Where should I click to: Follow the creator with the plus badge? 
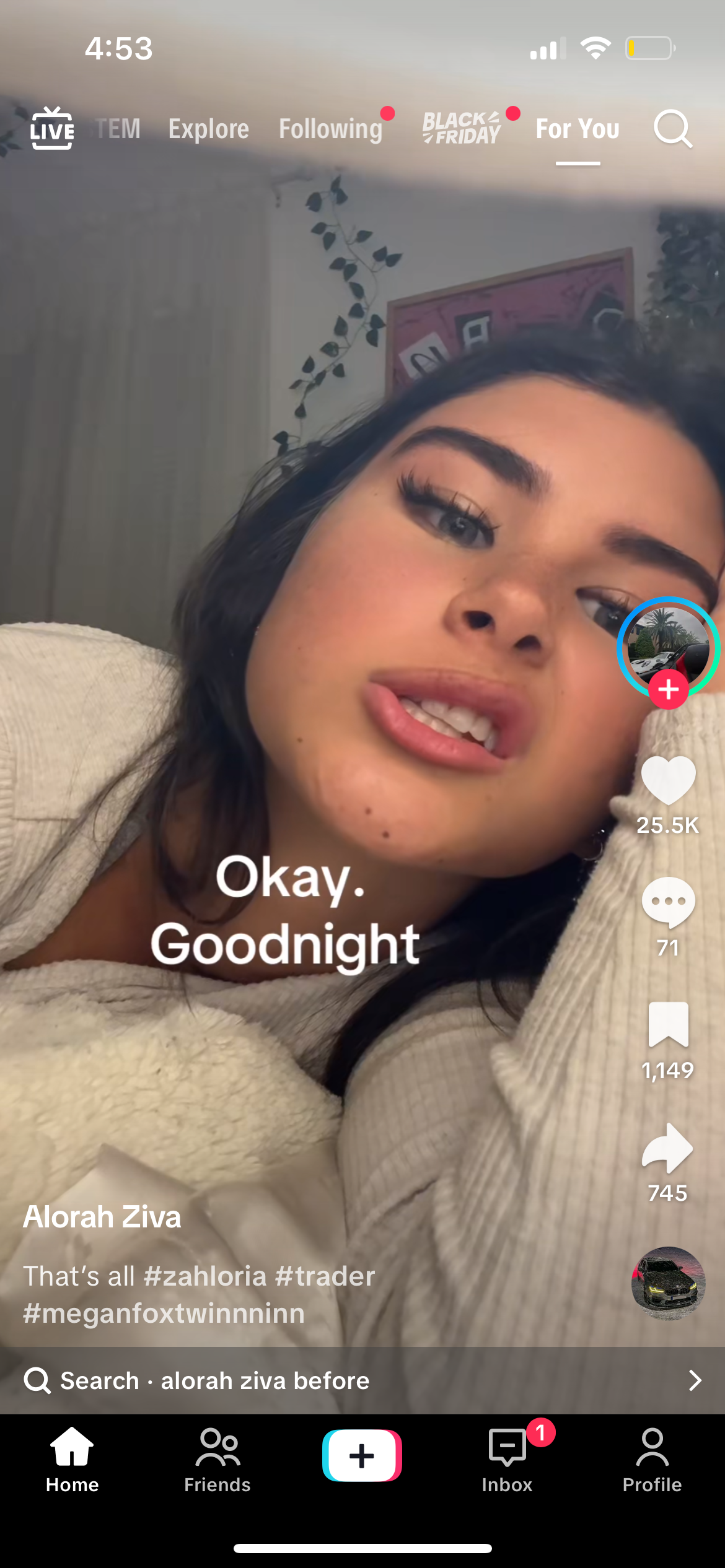coord(668,689)
